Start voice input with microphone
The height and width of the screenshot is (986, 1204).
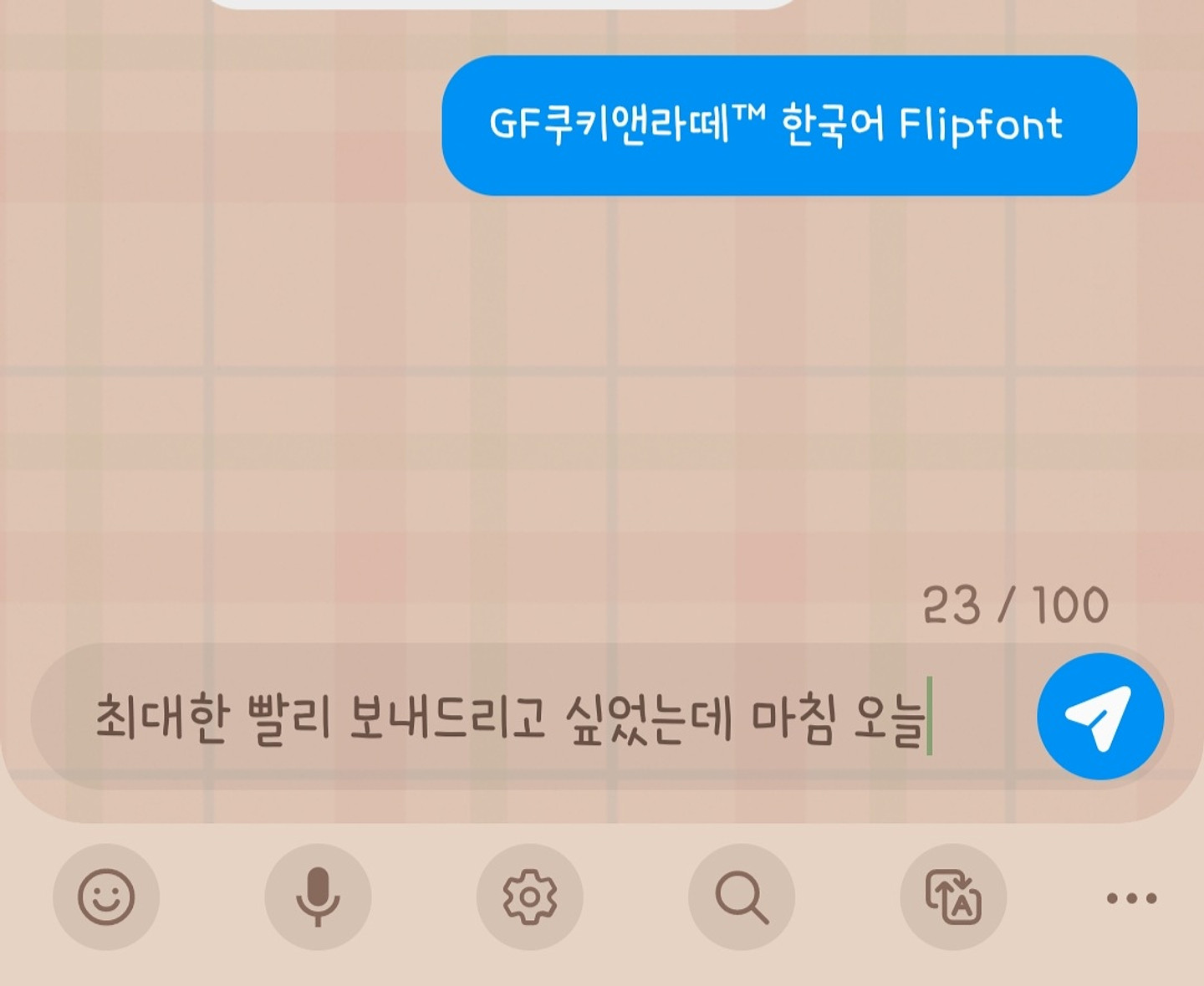pyautogui.click(x=318, y=897)
